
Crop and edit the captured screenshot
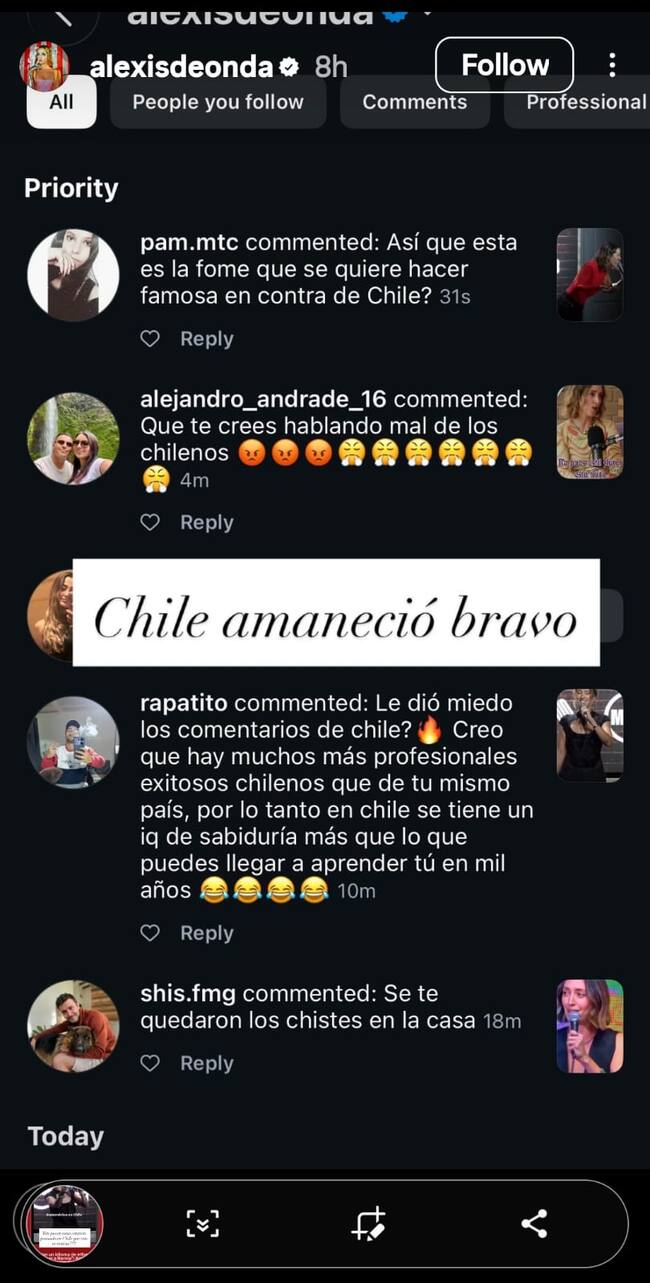pos(368,1224)
